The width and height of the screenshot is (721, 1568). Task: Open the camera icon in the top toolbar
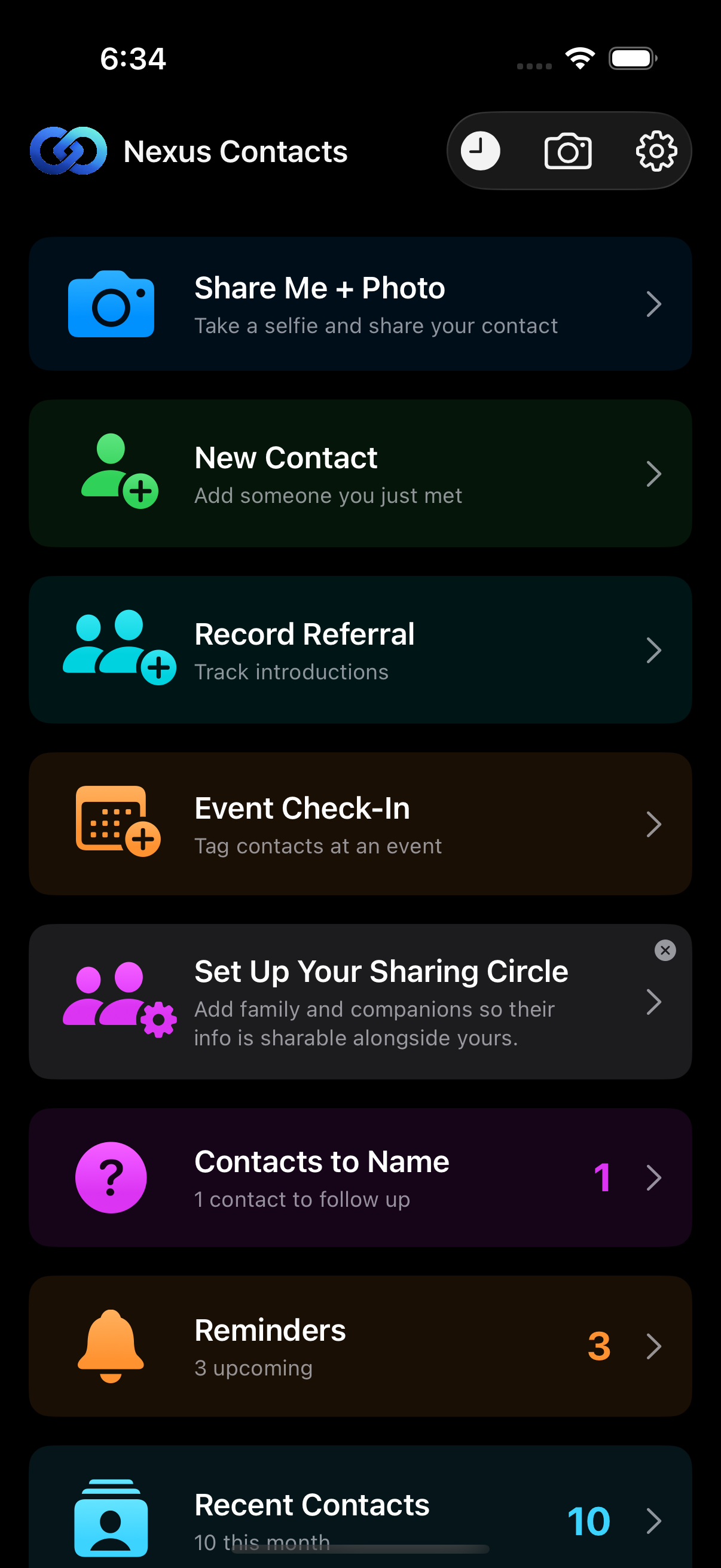pos(568,150)
